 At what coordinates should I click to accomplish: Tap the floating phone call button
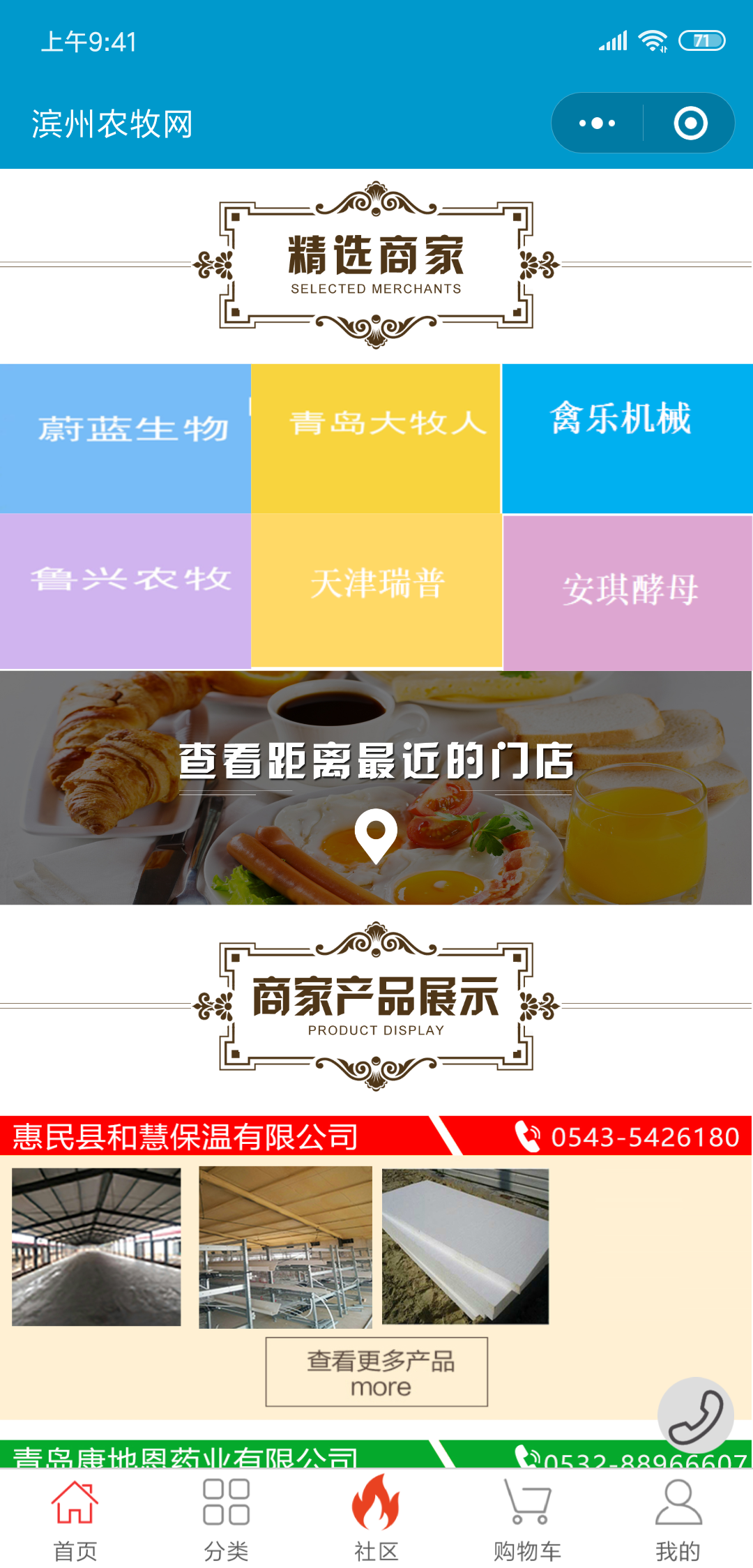(x=695, y=1415)
